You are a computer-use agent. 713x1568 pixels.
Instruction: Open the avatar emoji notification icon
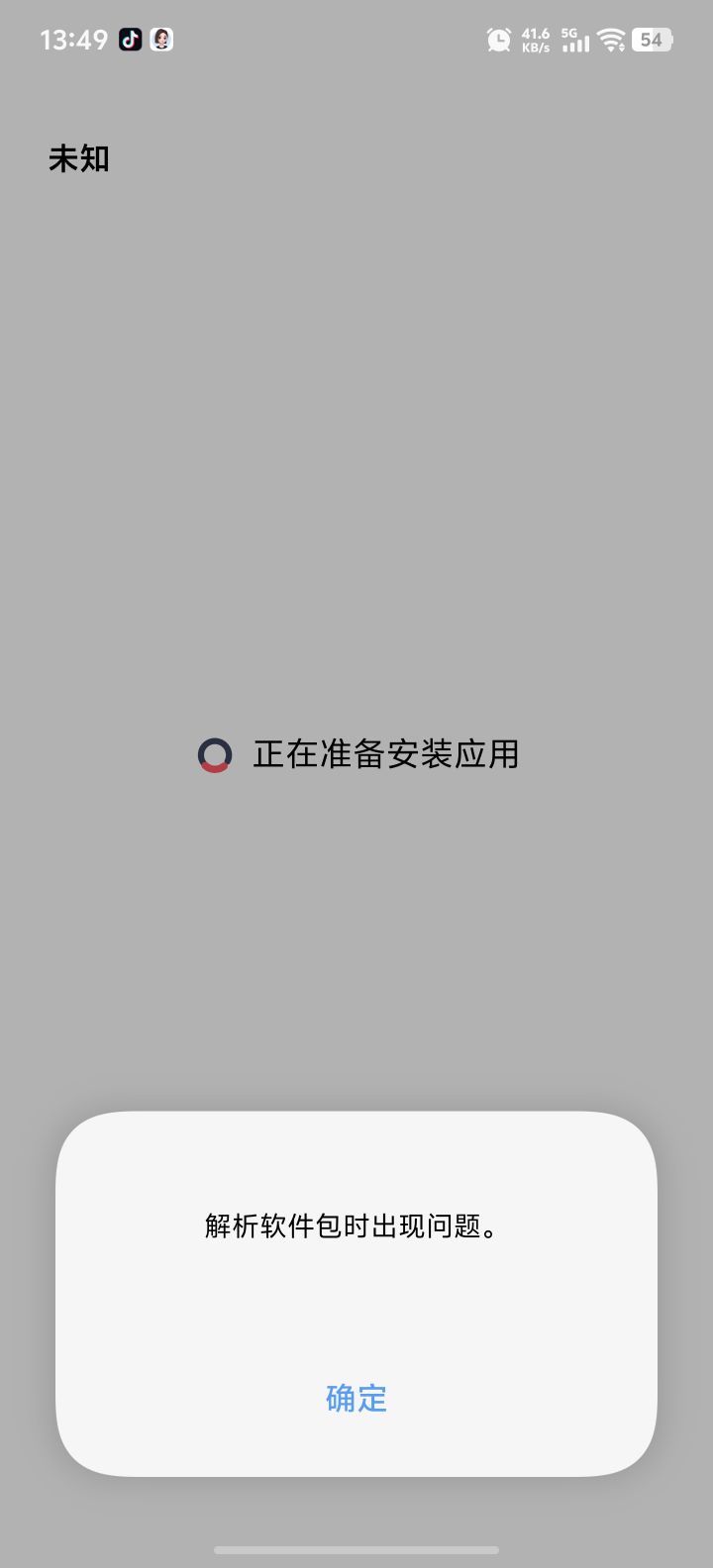pyautogui.click(x=161, y=40)
